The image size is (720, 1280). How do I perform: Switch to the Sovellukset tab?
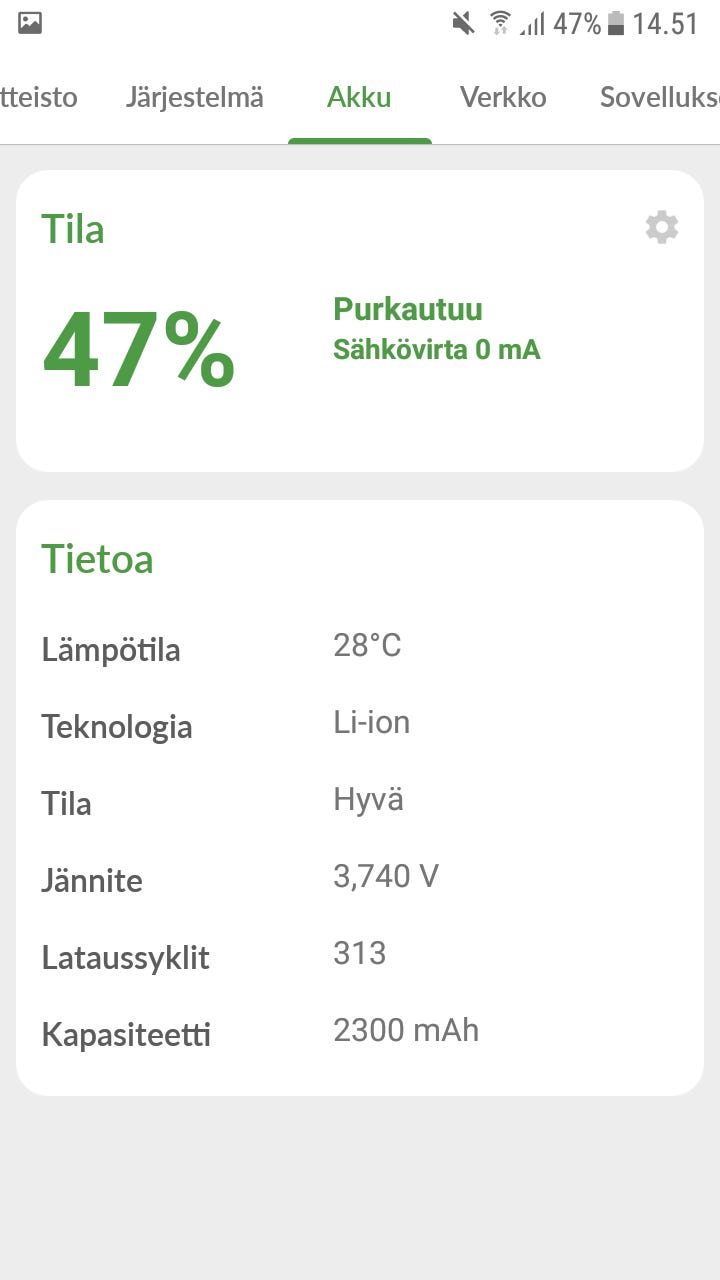click(659, 97)
